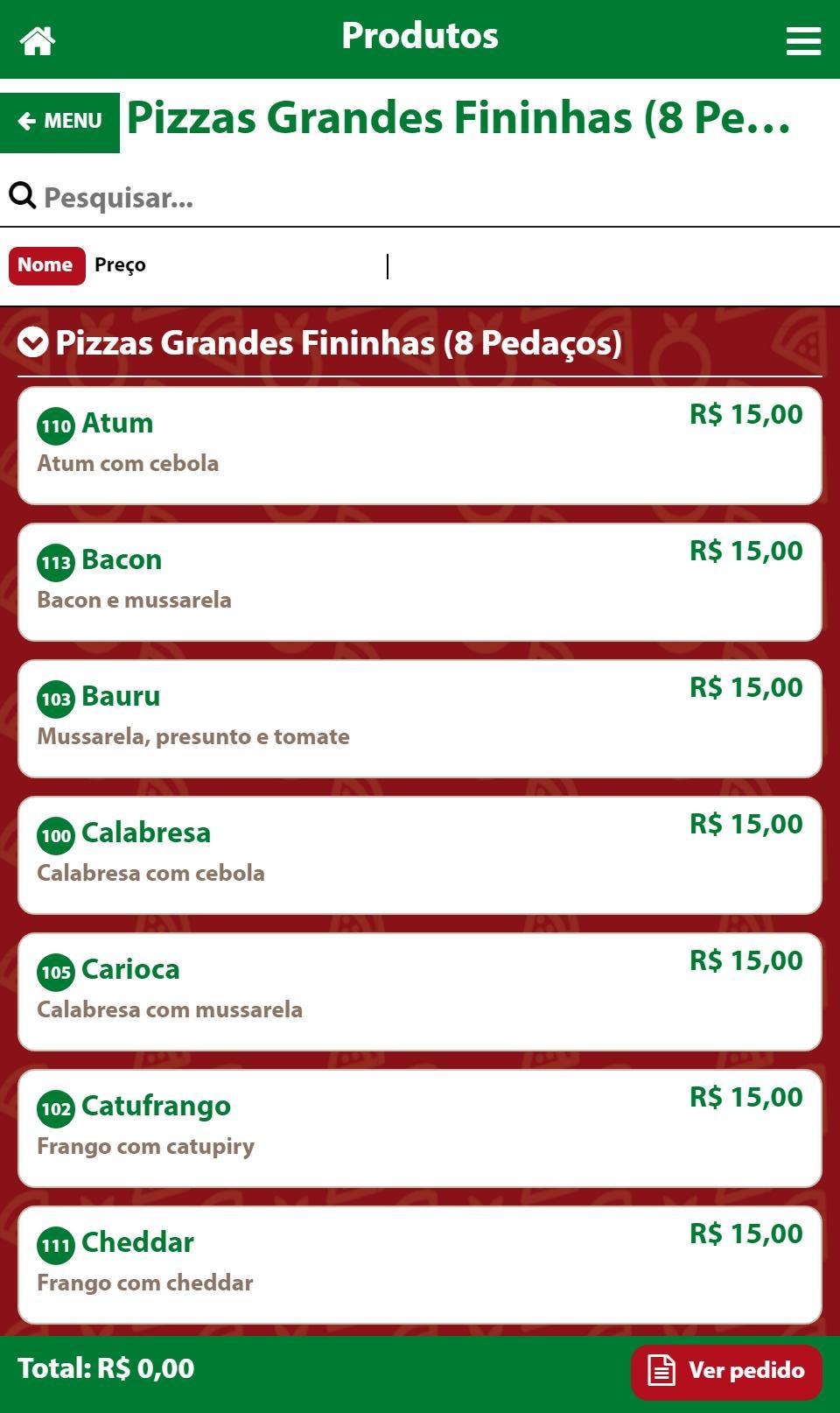Select the Atum pizza
840x1413 pixels.
[x=420, y=446]
